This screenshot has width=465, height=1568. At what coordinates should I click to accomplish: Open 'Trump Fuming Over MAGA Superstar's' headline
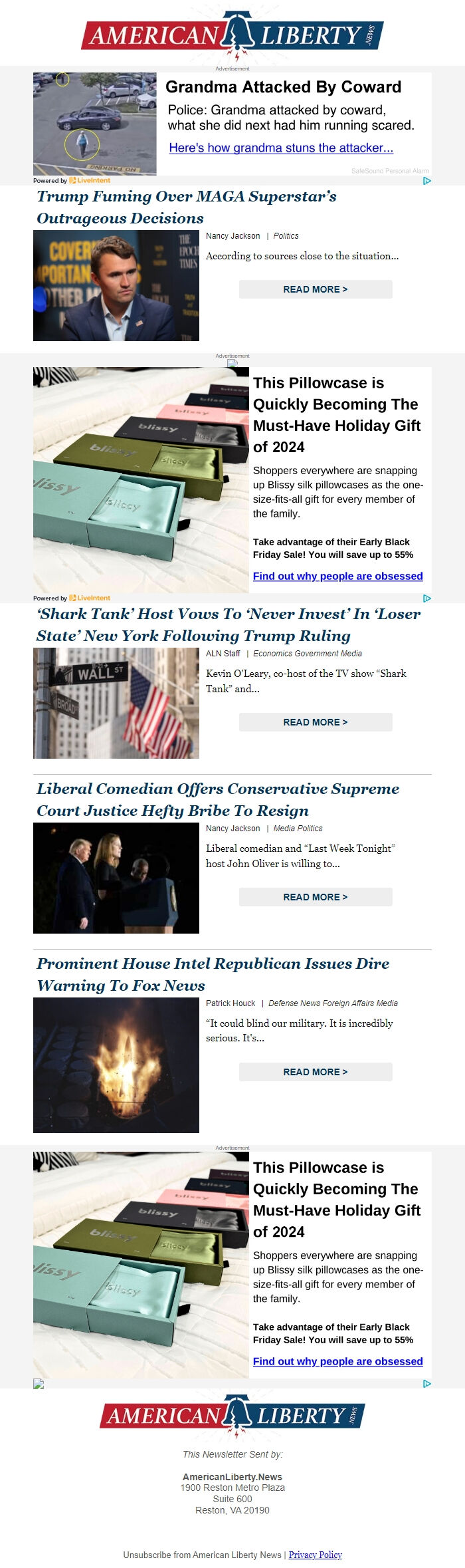pos(186,197)
